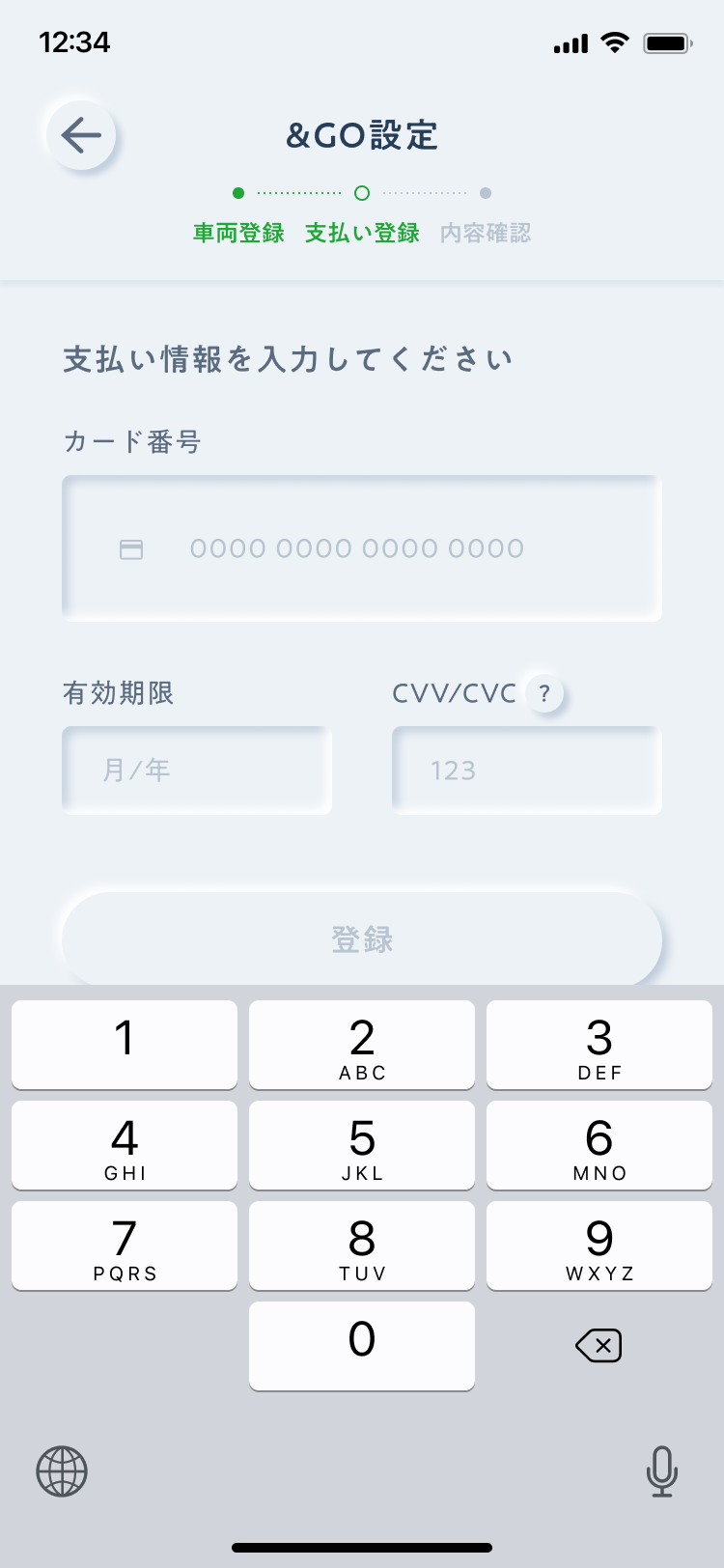
Task: Type digit 9 on the keypad
Action: tap(599, 1246)
